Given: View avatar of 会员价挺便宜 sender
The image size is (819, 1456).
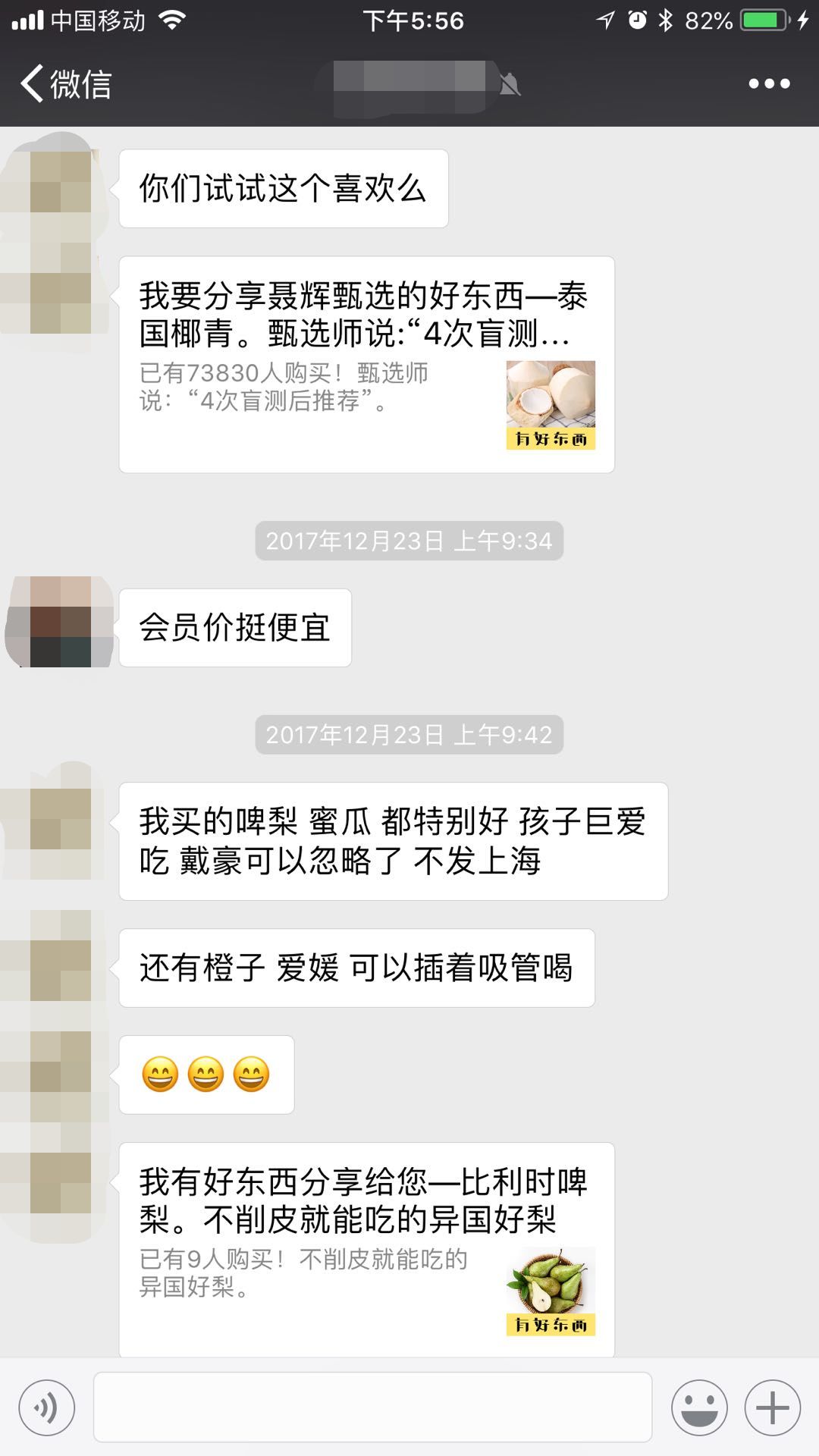Looking at the screenshot, I should pos(59,622).
